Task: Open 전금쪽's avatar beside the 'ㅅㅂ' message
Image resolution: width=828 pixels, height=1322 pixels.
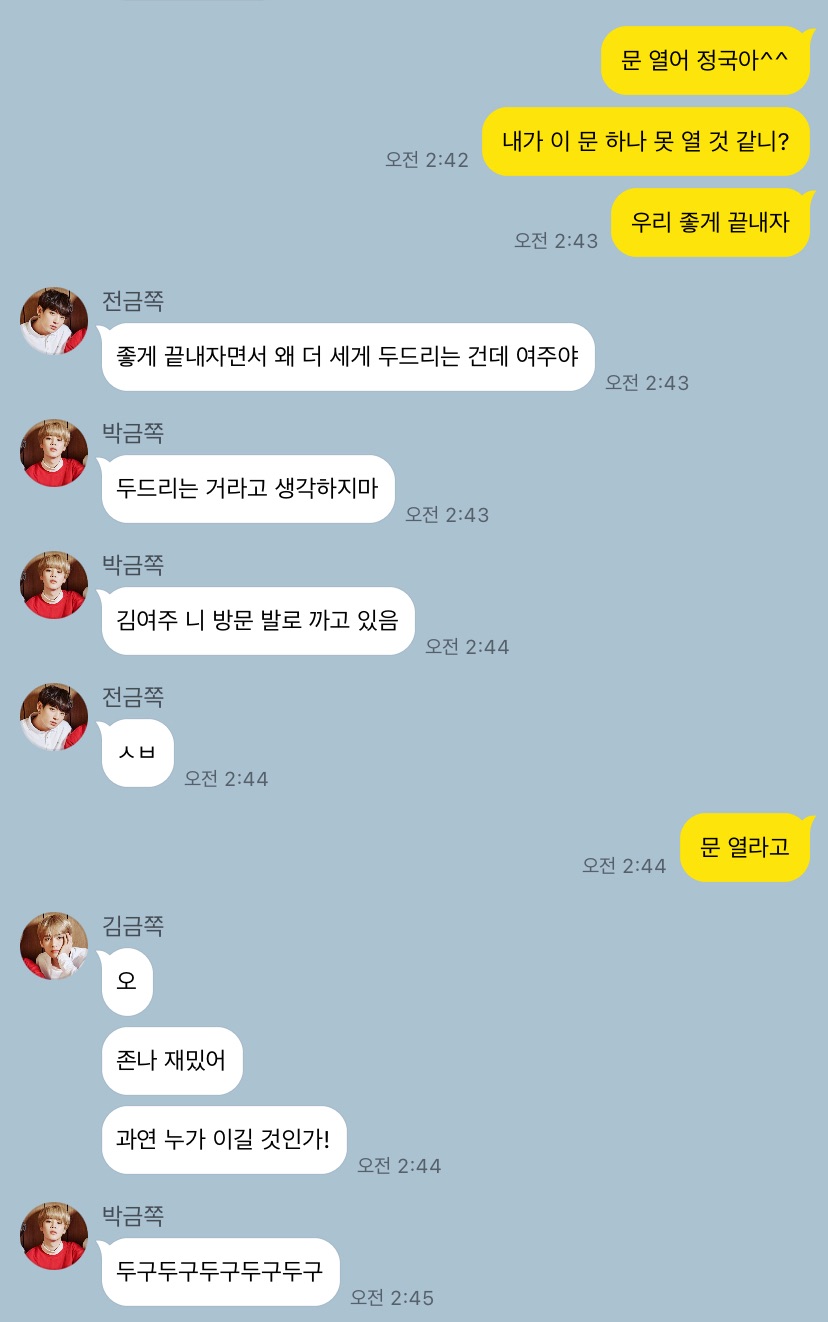Action: tap(54, 717)
